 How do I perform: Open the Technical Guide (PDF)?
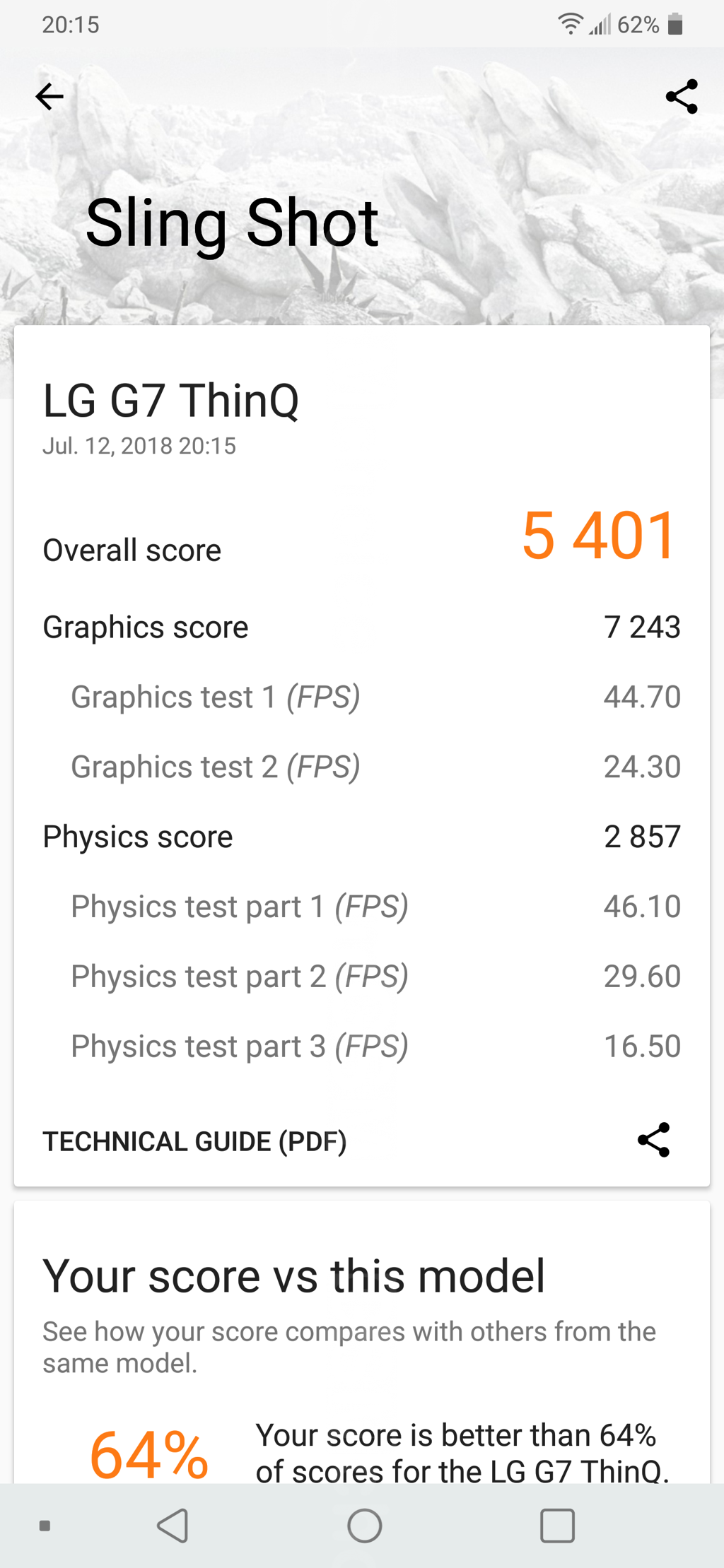(x=194, y=1141)
